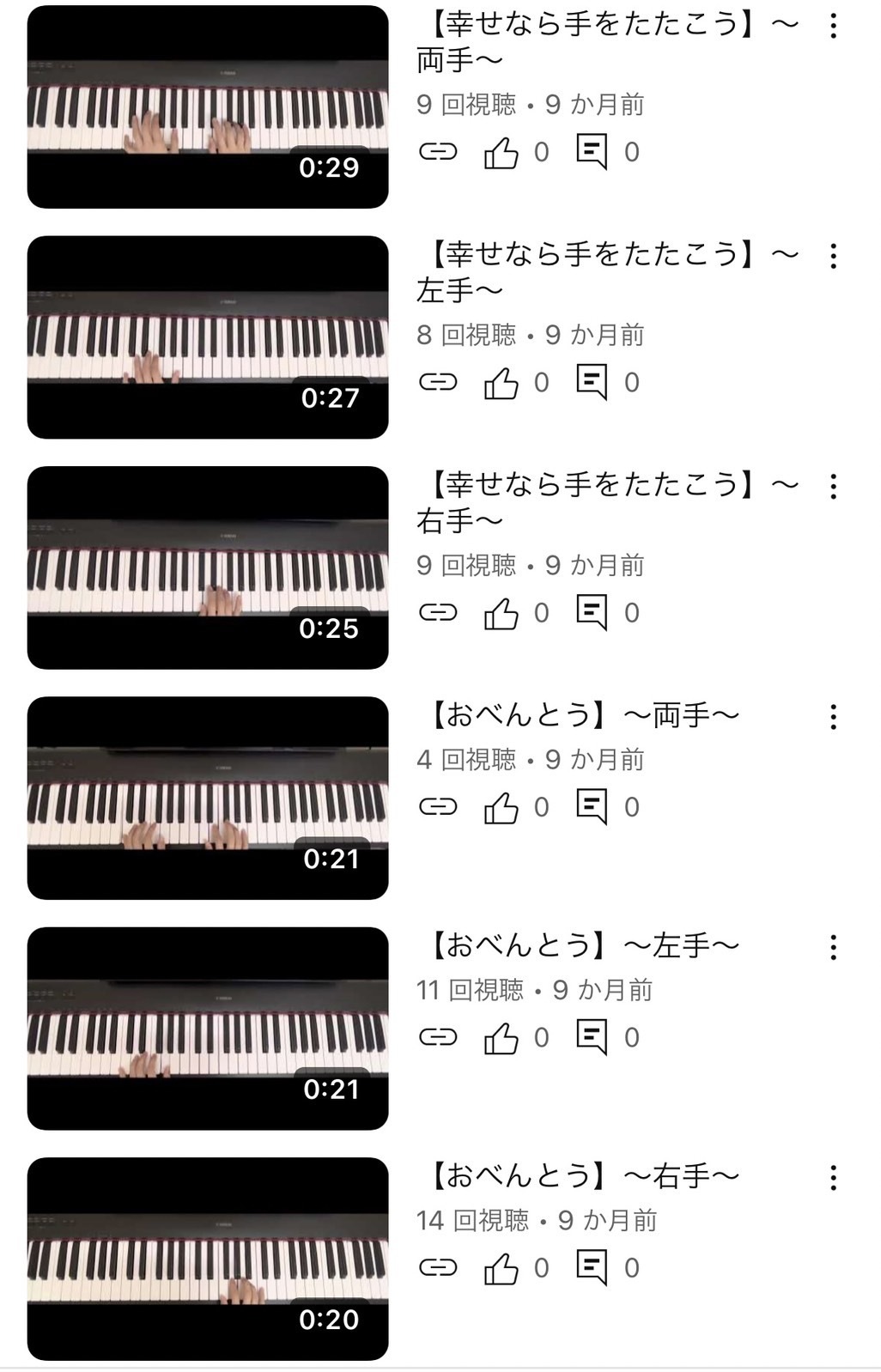Image resolution: width=881 pixels, height=1372 pixels.
Task: Play the おべんとう 両手 video thumbnail
Action: [208, 798]
